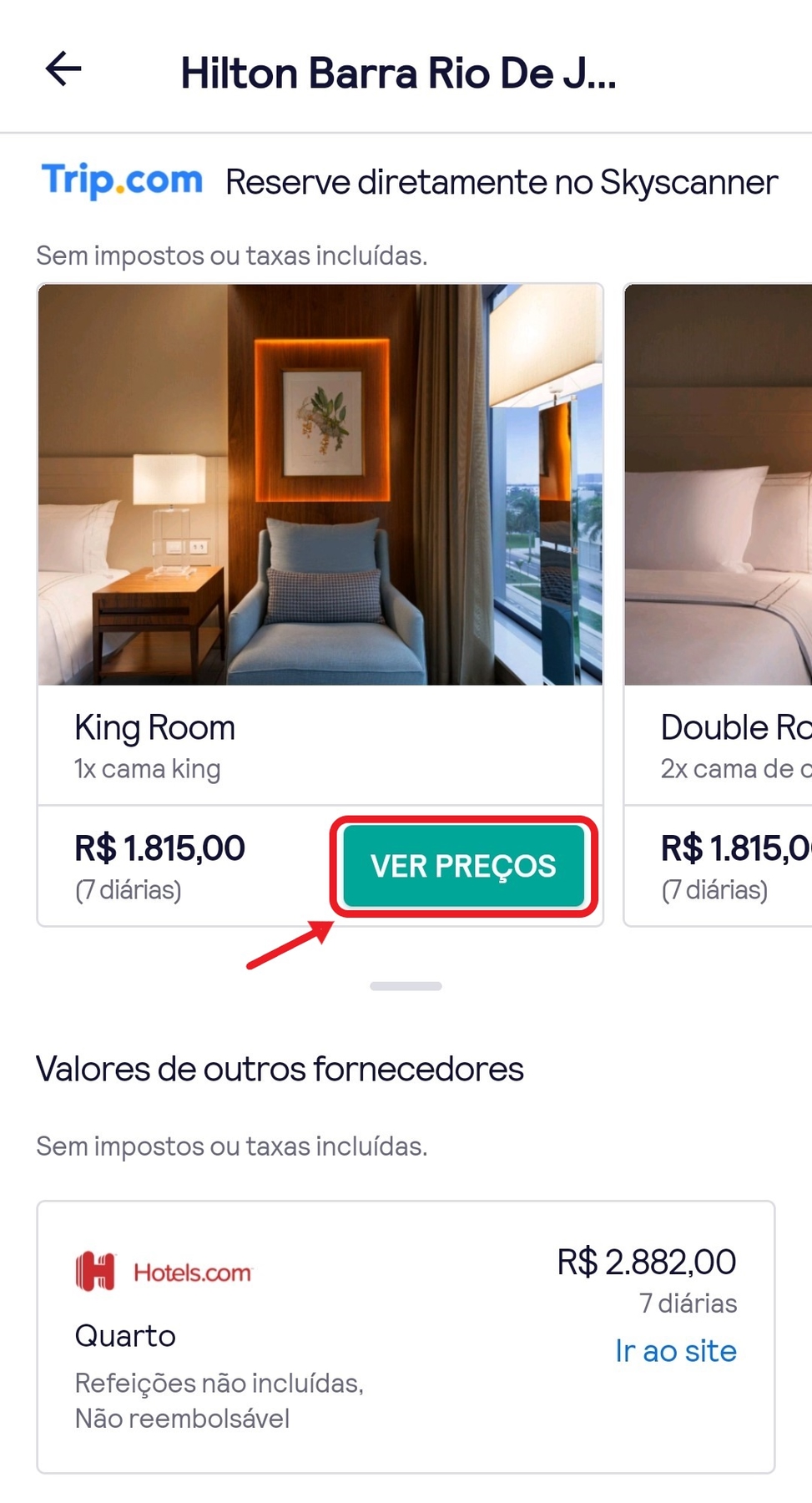
Task: Tap VER PREÇOS for King Room
Action: pos(463,866)
